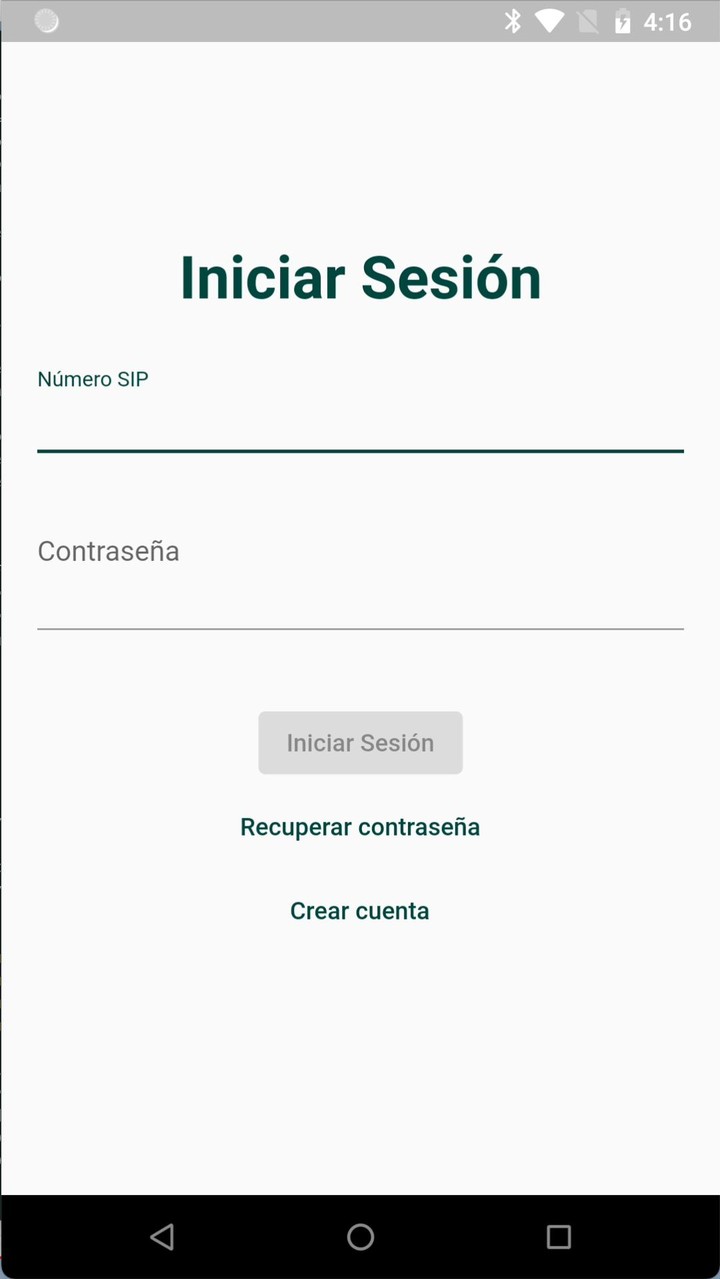Tap the Recents square button
720x1279 pixels.
(x=557, y=1237)
